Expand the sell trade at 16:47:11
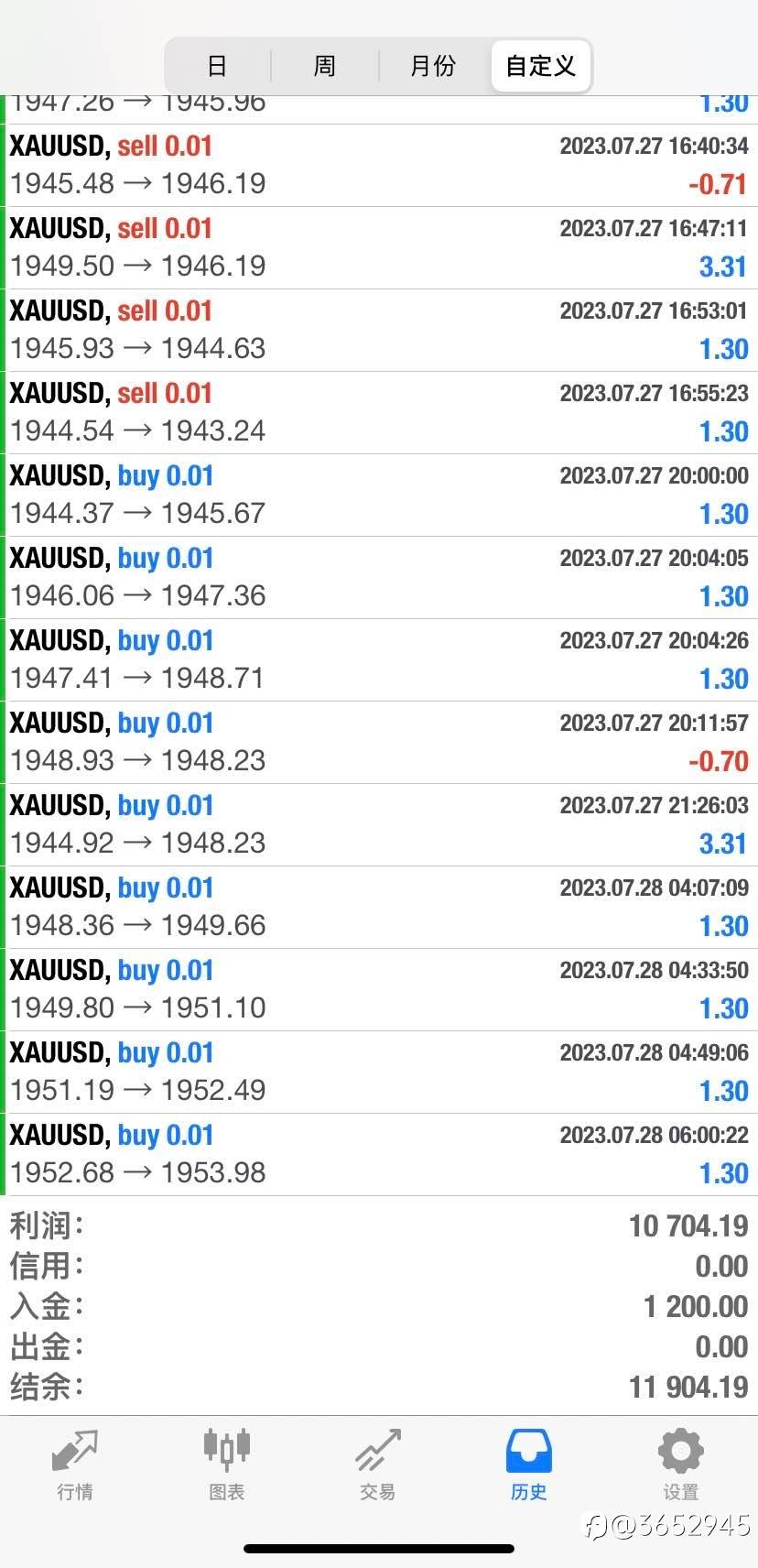 click(x=379, y=247)
